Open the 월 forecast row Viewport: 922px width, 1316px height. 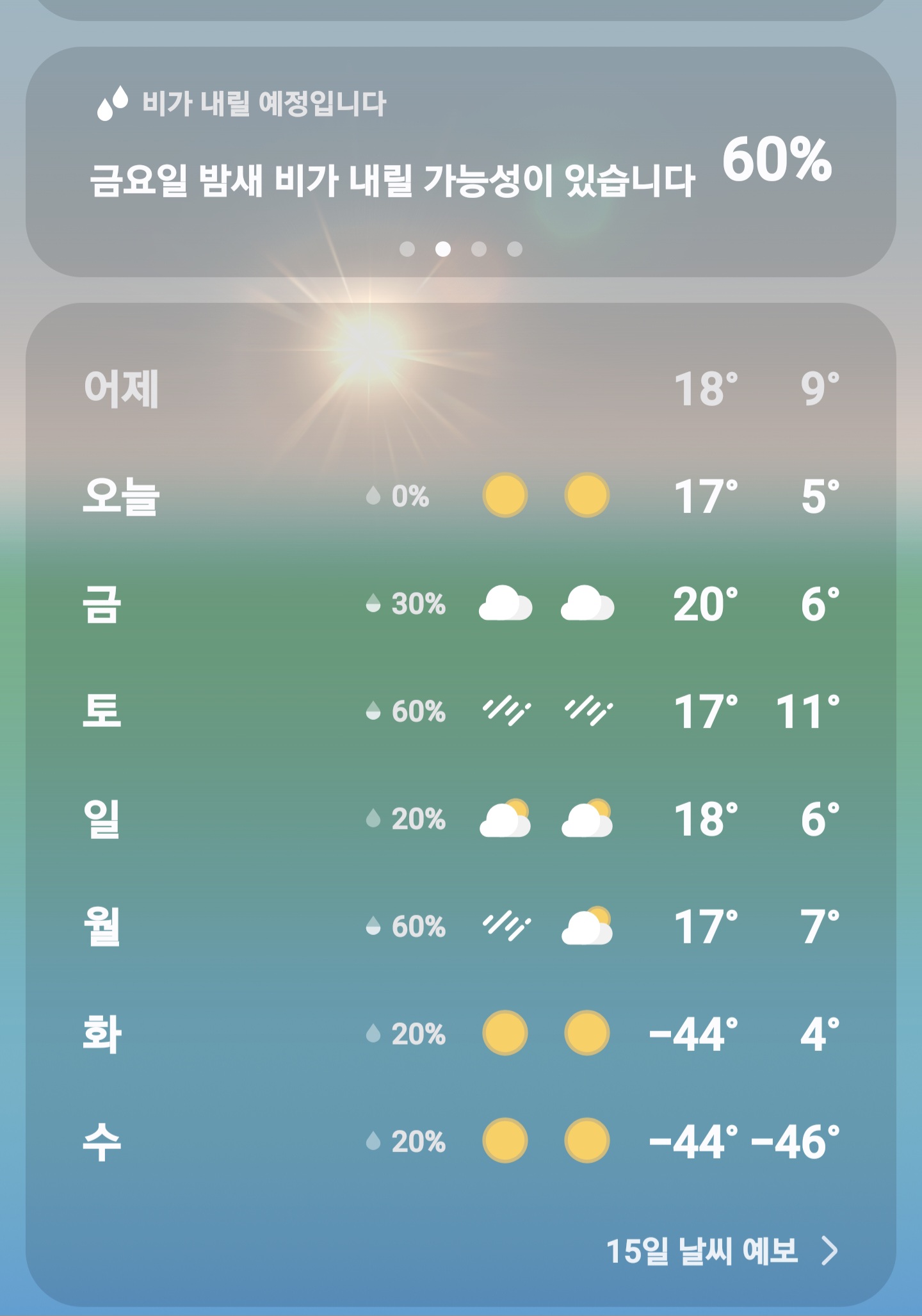click(x=460, y=927)
